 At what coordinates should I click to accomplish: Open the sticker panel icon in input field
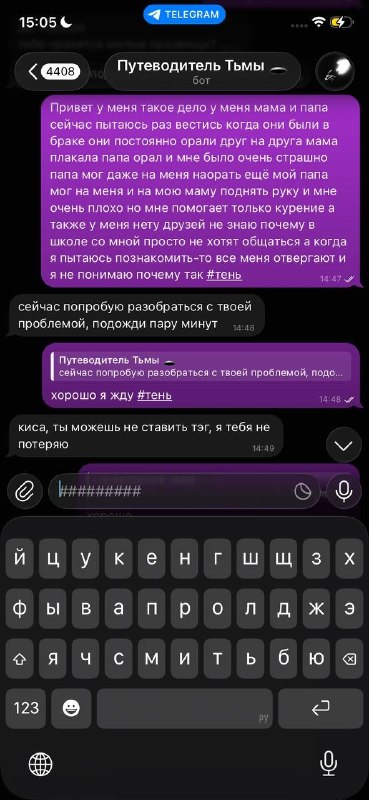(x=303, y=491)
